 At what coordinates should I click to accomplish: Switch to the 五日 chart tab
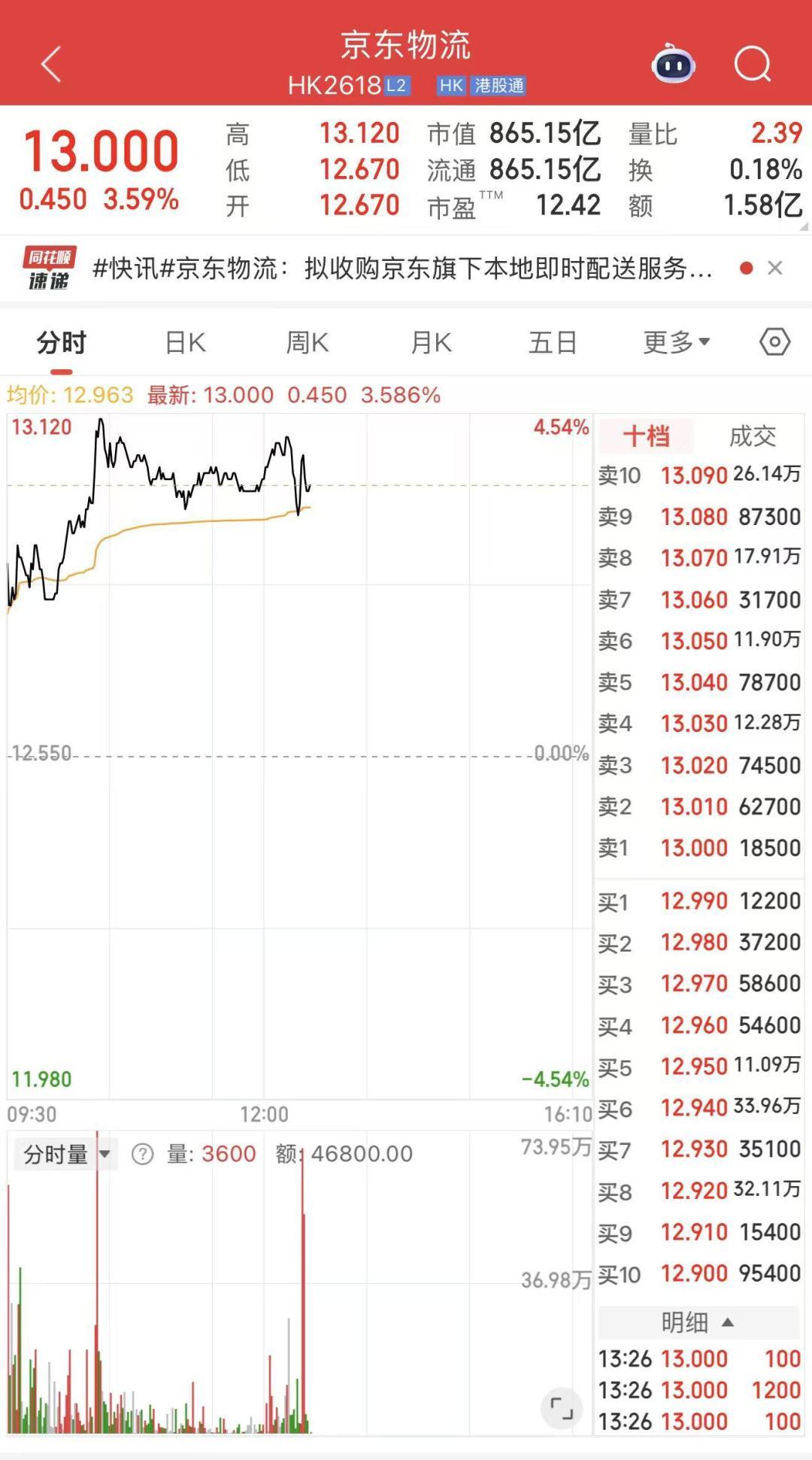[x=553, y=343]
